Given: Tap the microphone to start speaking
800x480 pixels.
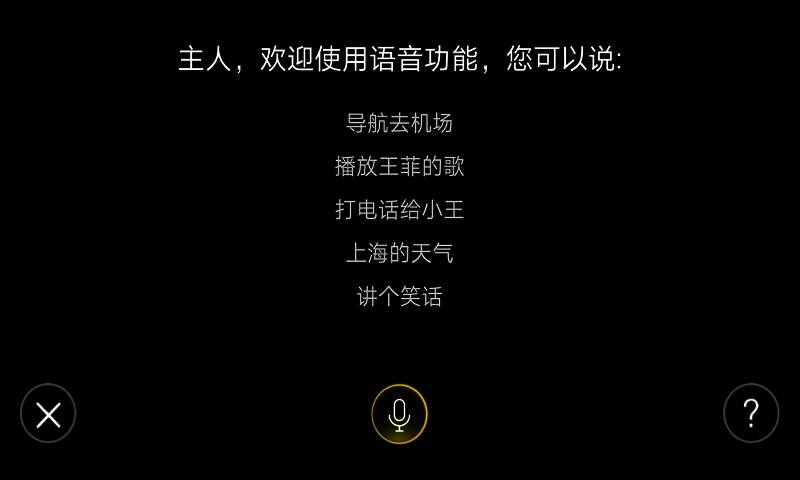Looking at the screenshot, I should [x=399, y=414].
